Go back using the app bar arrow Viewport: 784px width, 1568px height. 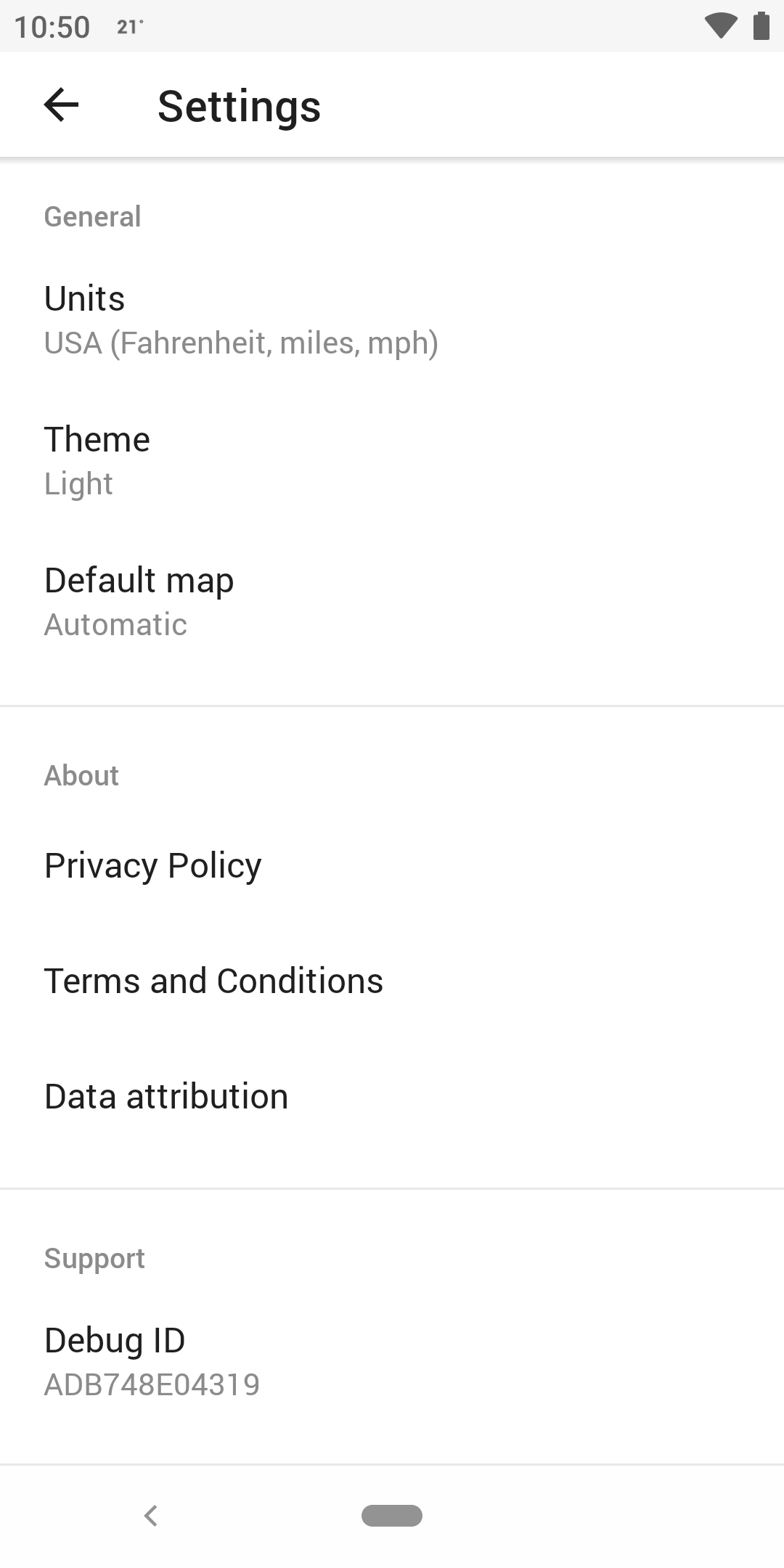pyautogui.click(x=61, y=105)
